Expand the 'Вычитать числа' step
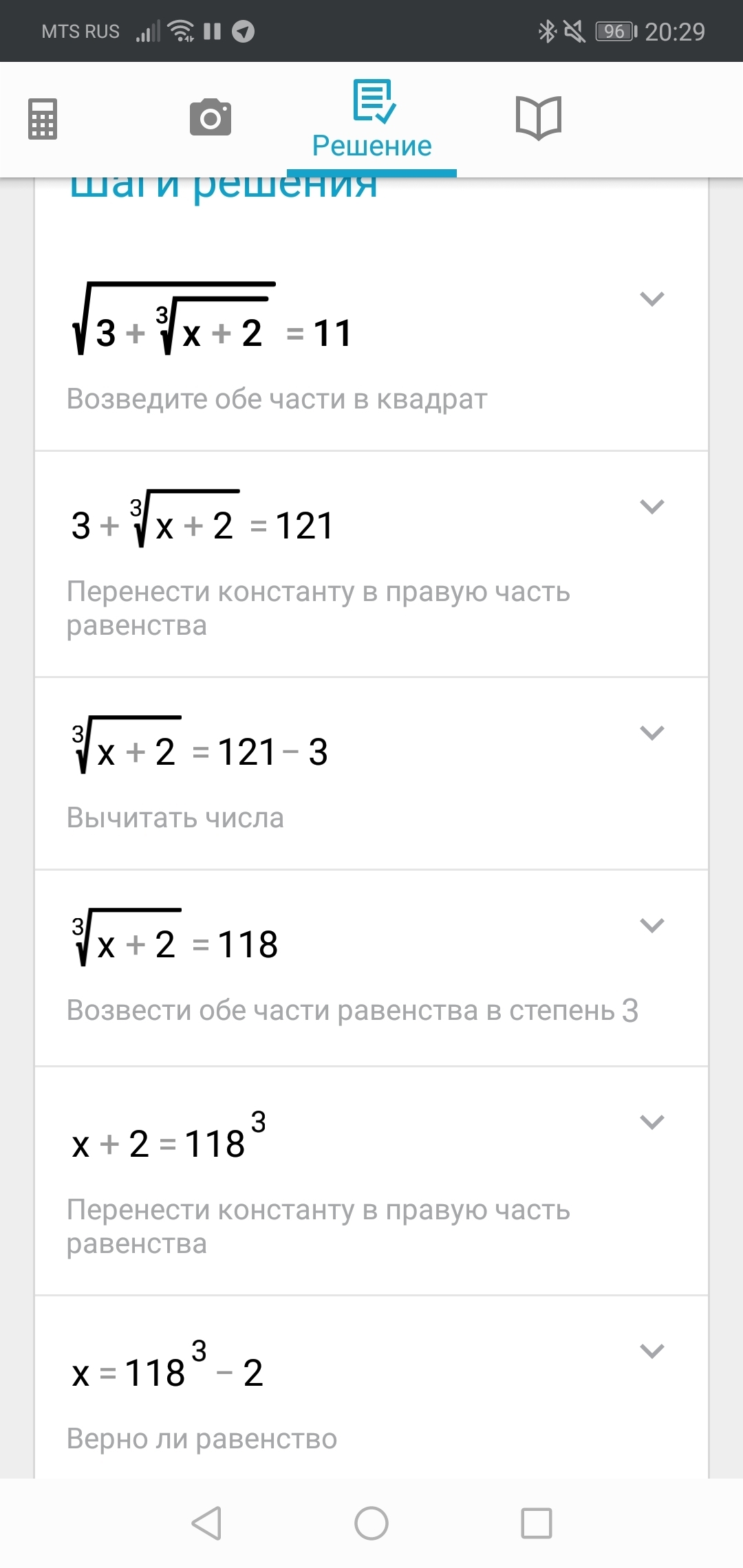 point(652,733)
